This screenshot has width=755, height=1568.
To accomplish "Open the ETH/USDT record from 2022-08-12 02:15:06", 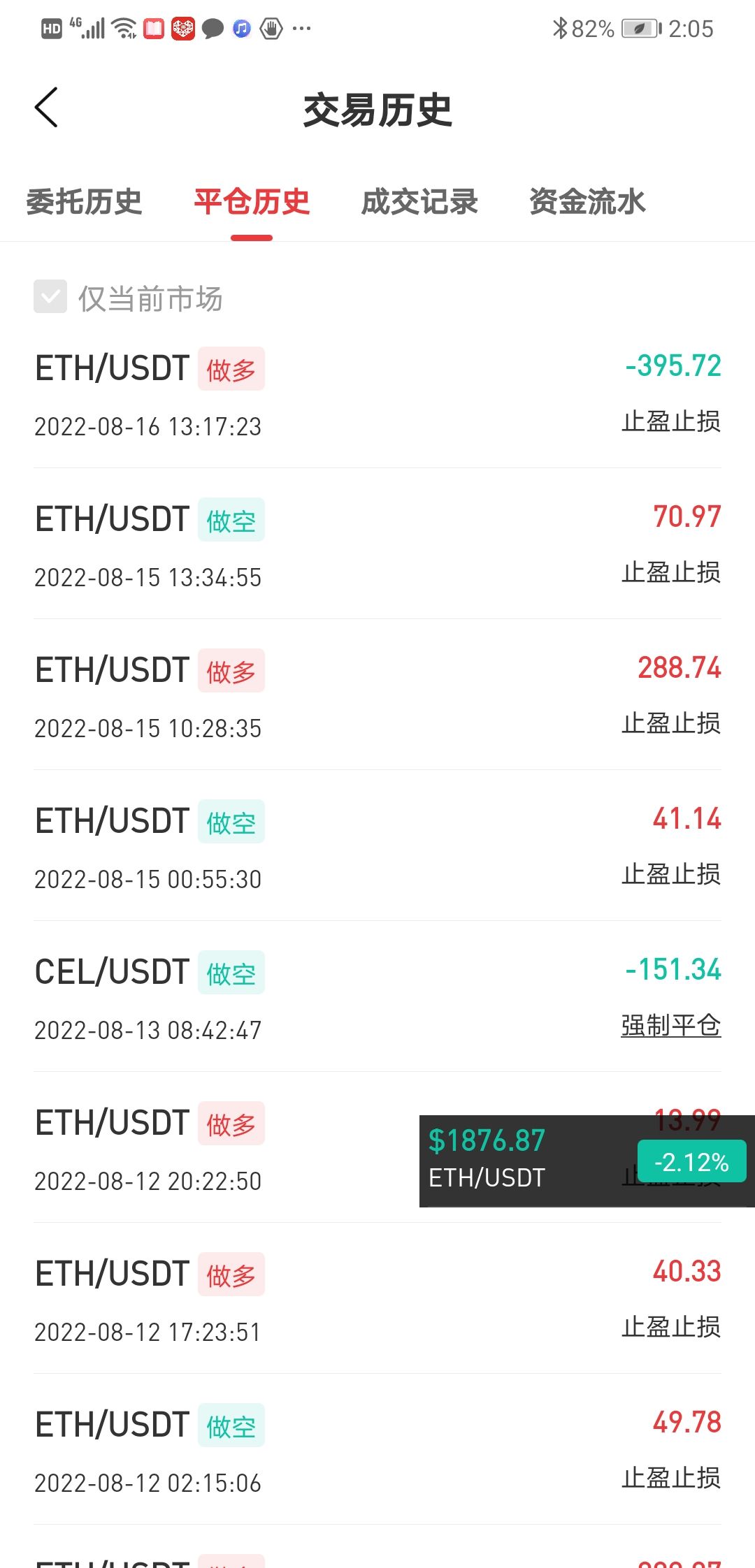I will coord(377,1451).
